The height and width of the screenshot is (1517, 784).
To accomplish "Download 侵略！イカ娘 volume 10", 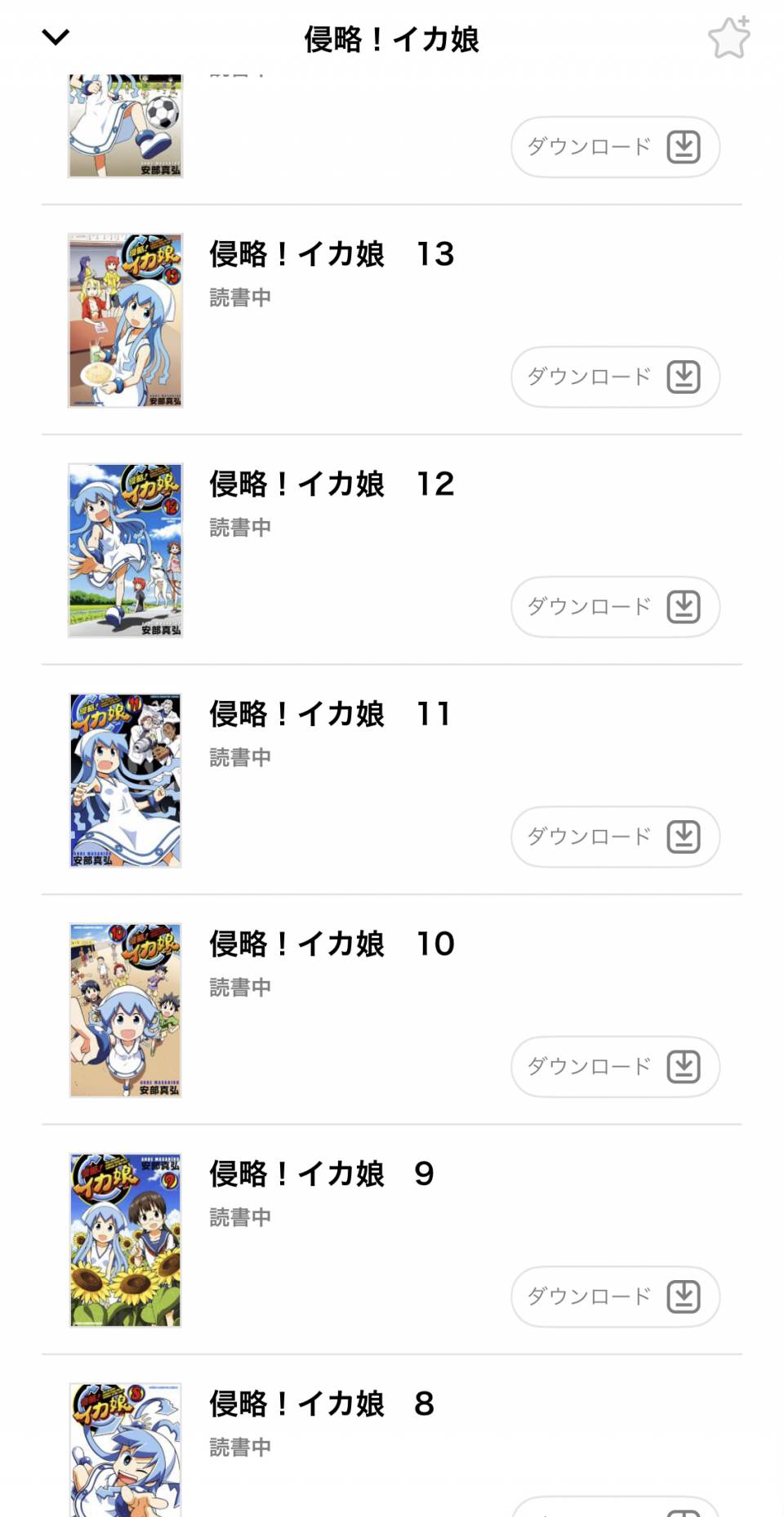I will click(x=615, y=1067).
